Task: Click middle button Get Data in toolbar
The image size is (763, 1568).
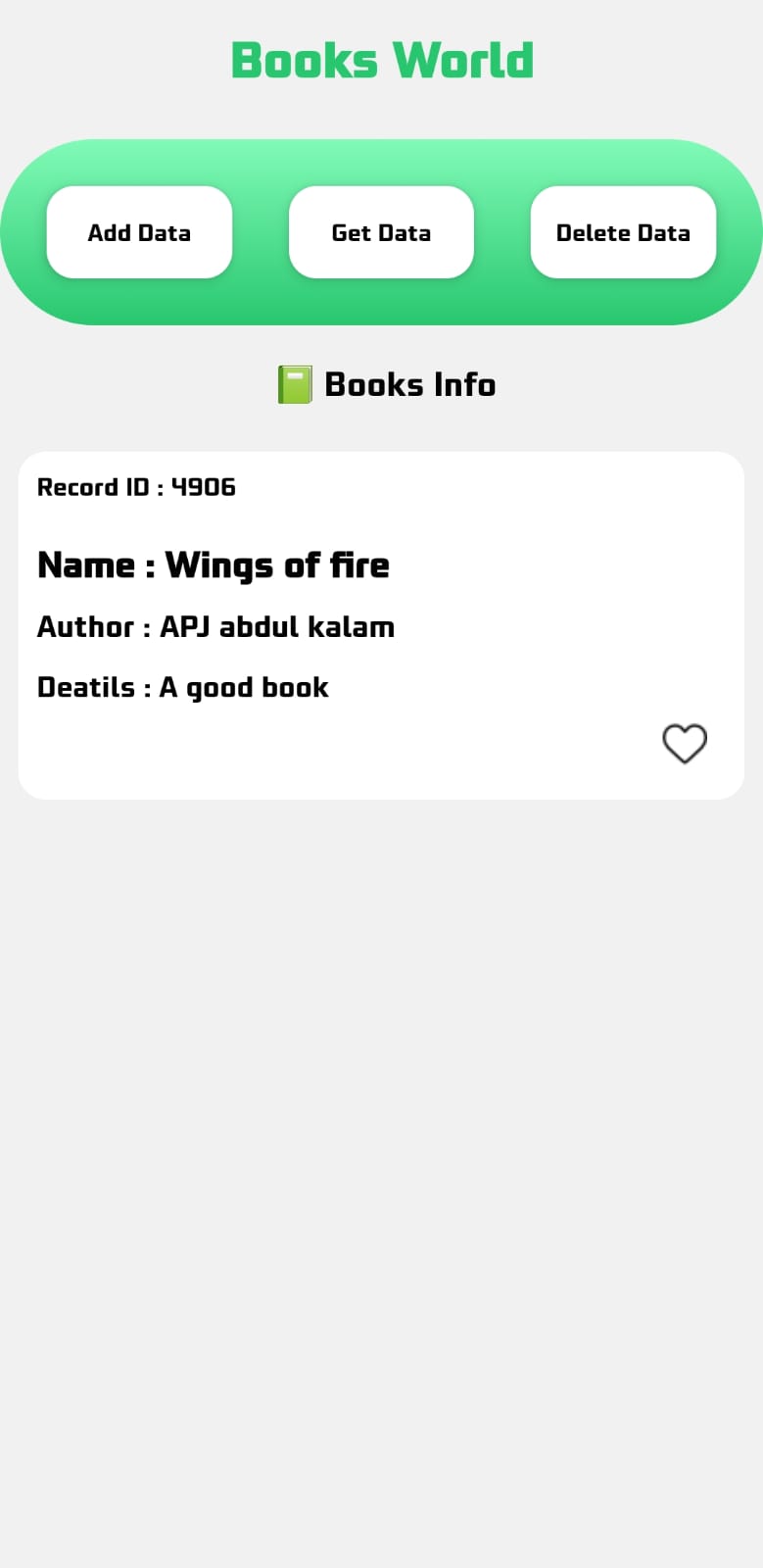Action: (x=381, y=232)
